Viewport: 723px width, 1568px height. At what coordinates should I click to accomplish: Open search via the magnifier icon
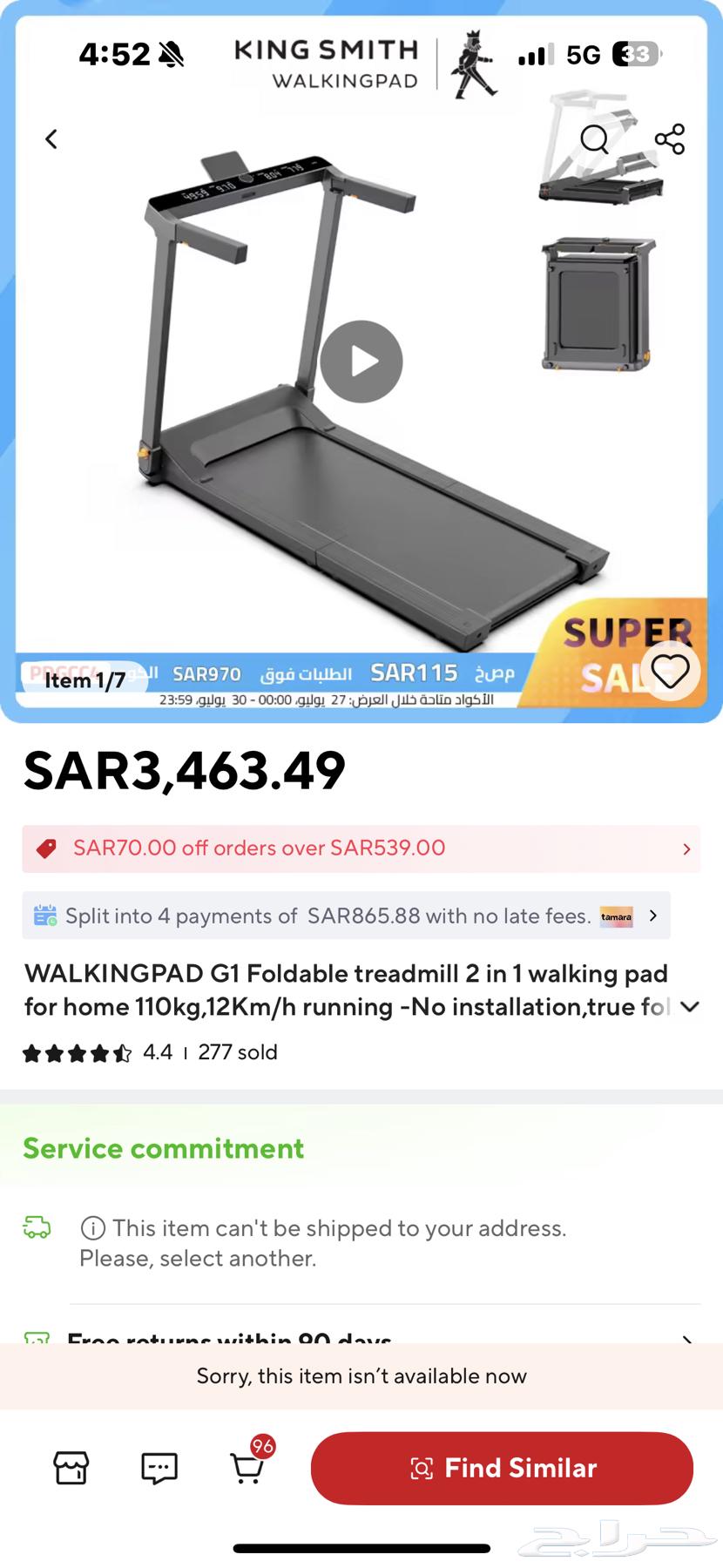click(595, 139)
